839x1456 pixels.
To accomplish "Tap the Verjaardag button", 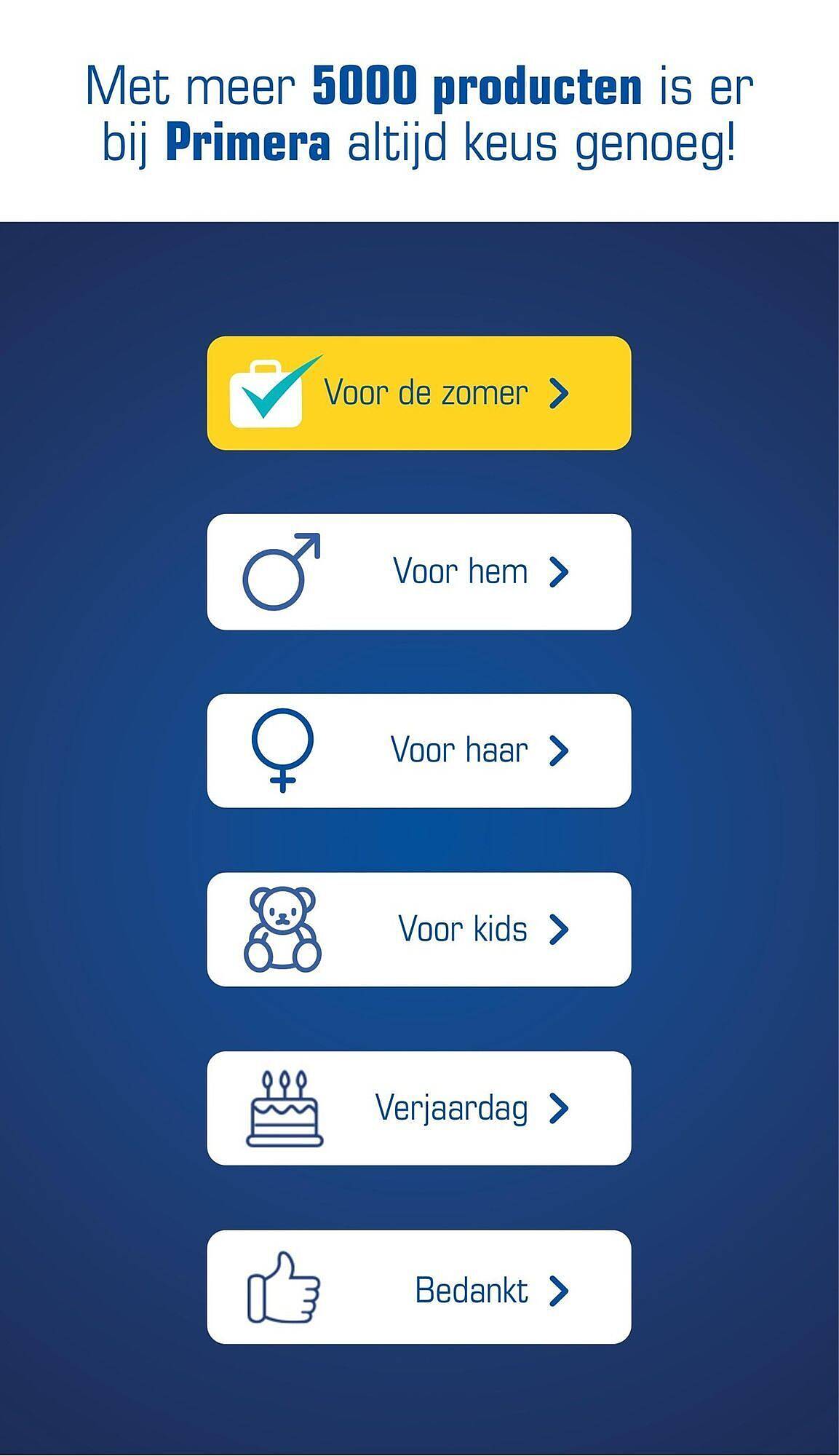I will [x=418, y=1108].
